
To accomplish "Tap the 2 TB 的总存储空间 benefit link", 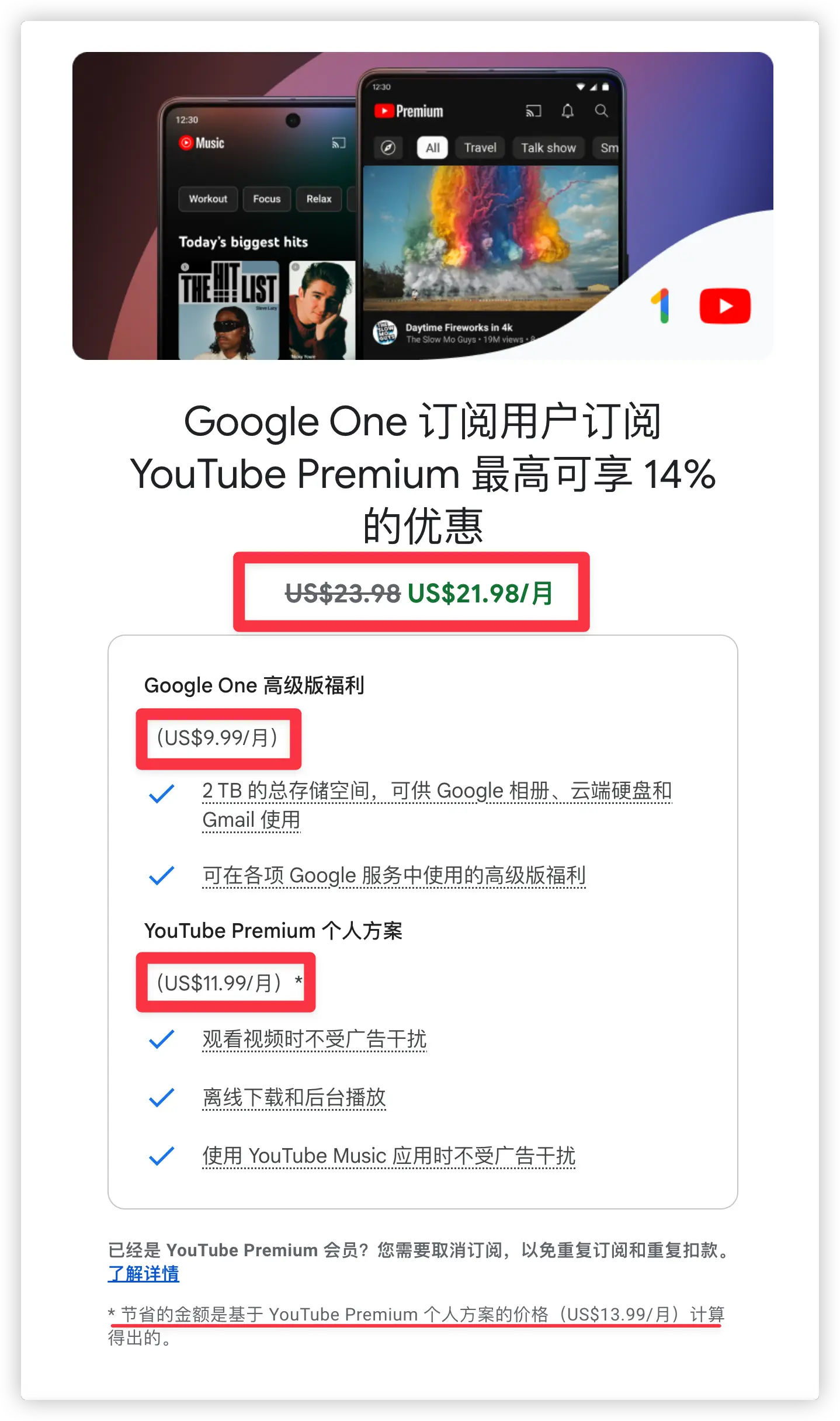I will click(x=436, y=791).
